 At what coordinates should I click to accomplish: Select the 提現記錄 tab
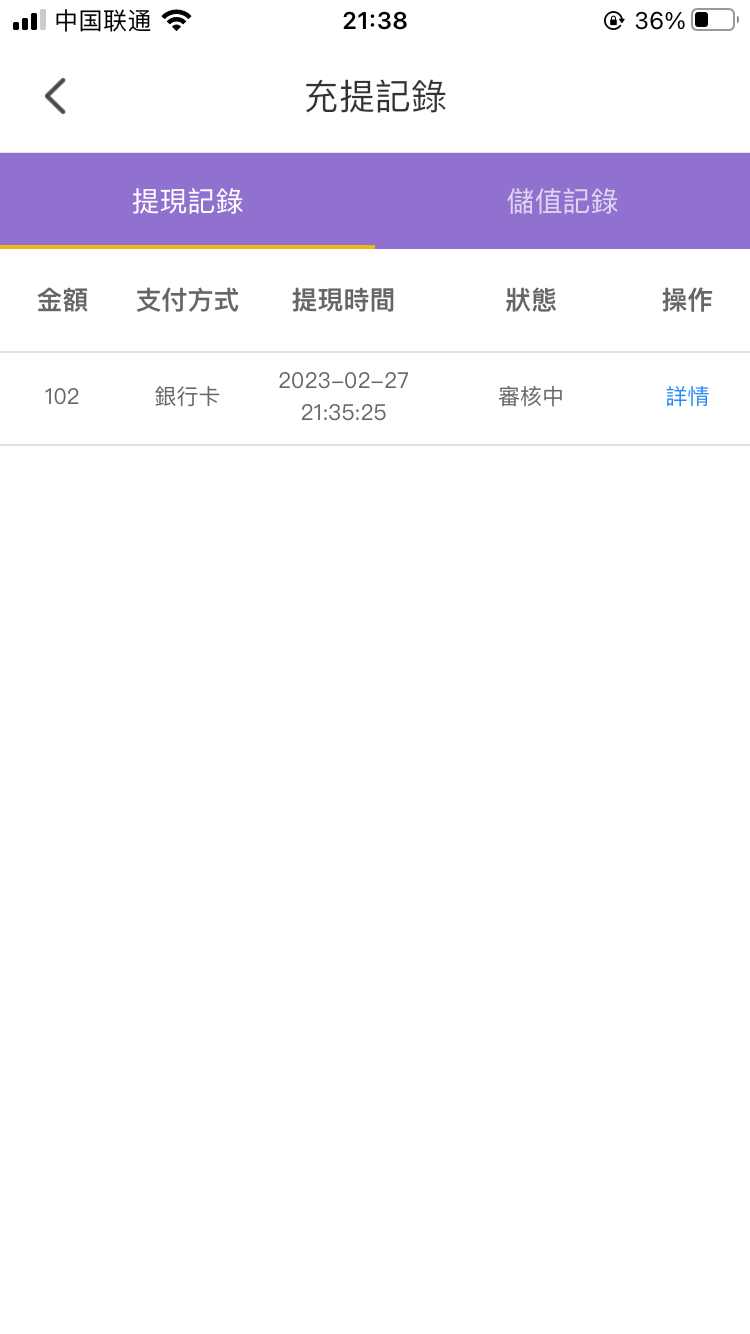tap(188, 201)
